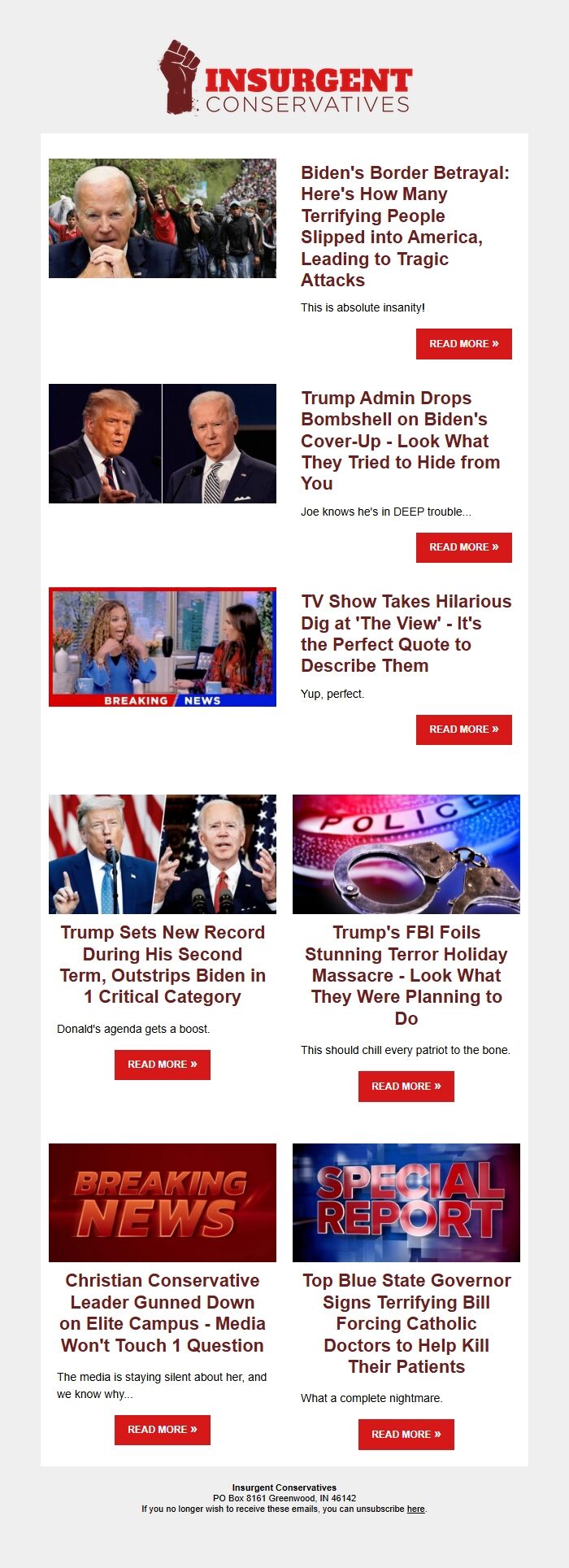569x1568 pixels.
Task: Open the Special Report image
Action: click(x=406, y=1202)
